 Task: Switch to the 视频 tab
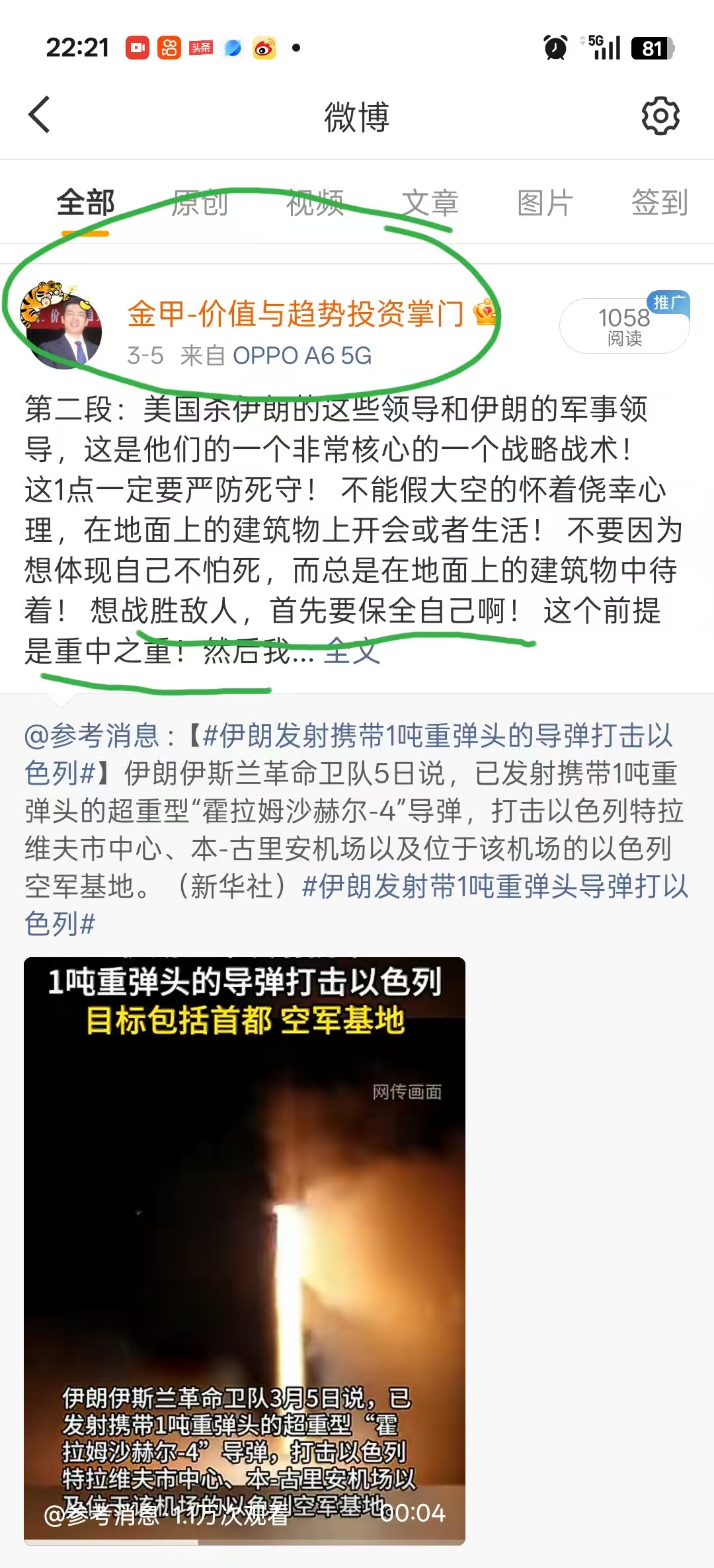pyautogui.click(x=315, y=203)
